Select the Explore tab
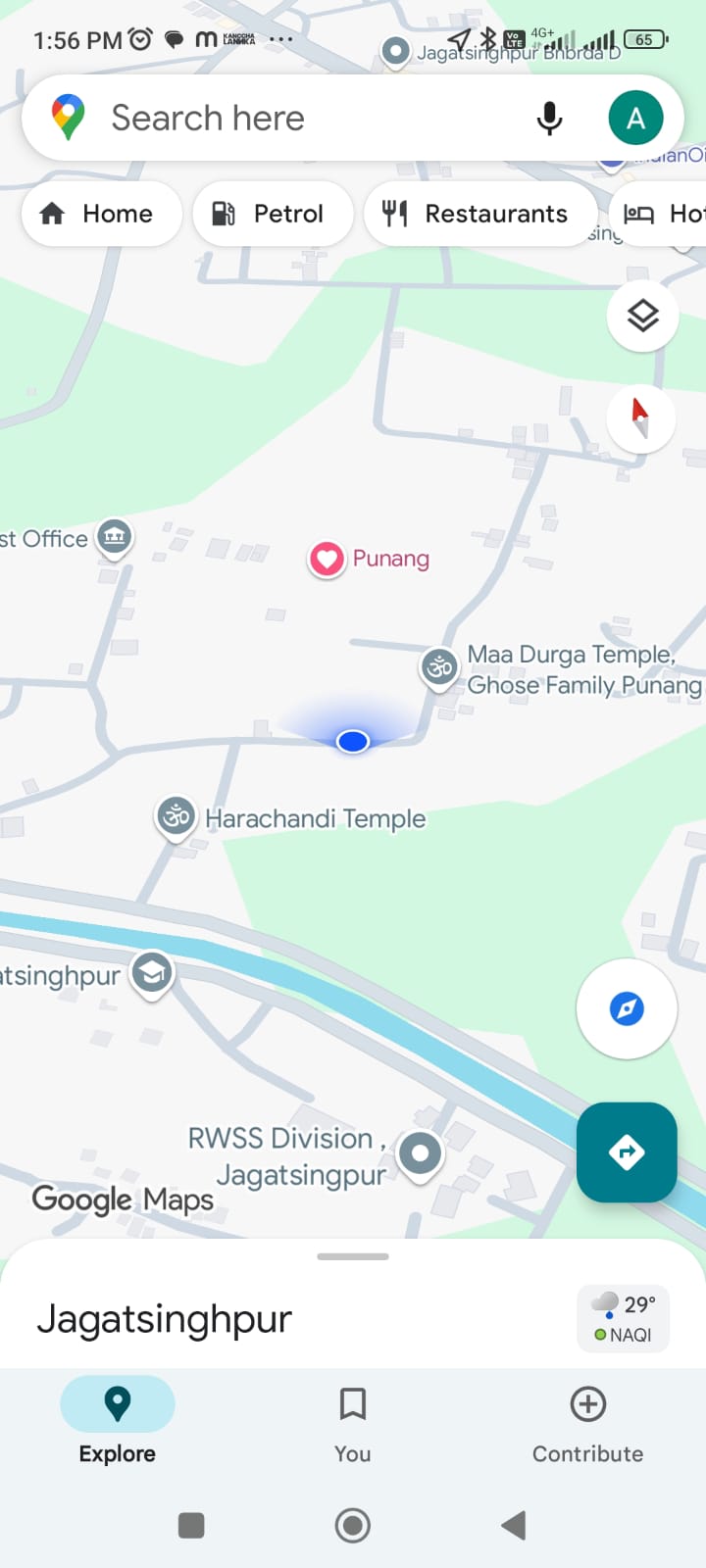The width and height of the screenshot is (706, 1568). tap(118, 1423)
